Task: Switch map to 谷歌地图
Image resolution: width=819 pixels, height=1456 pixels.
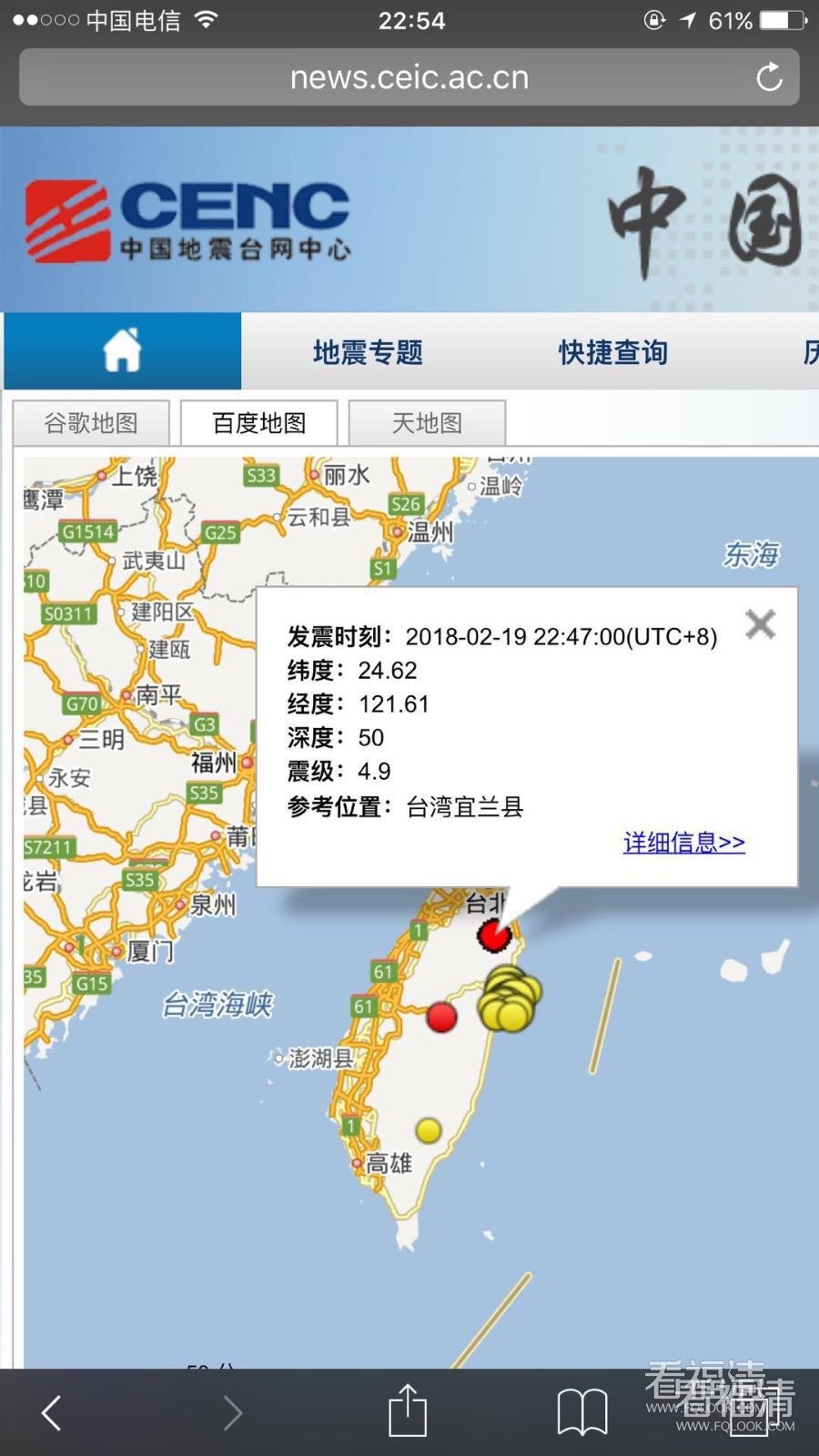Action: click(x=91, y=423)
